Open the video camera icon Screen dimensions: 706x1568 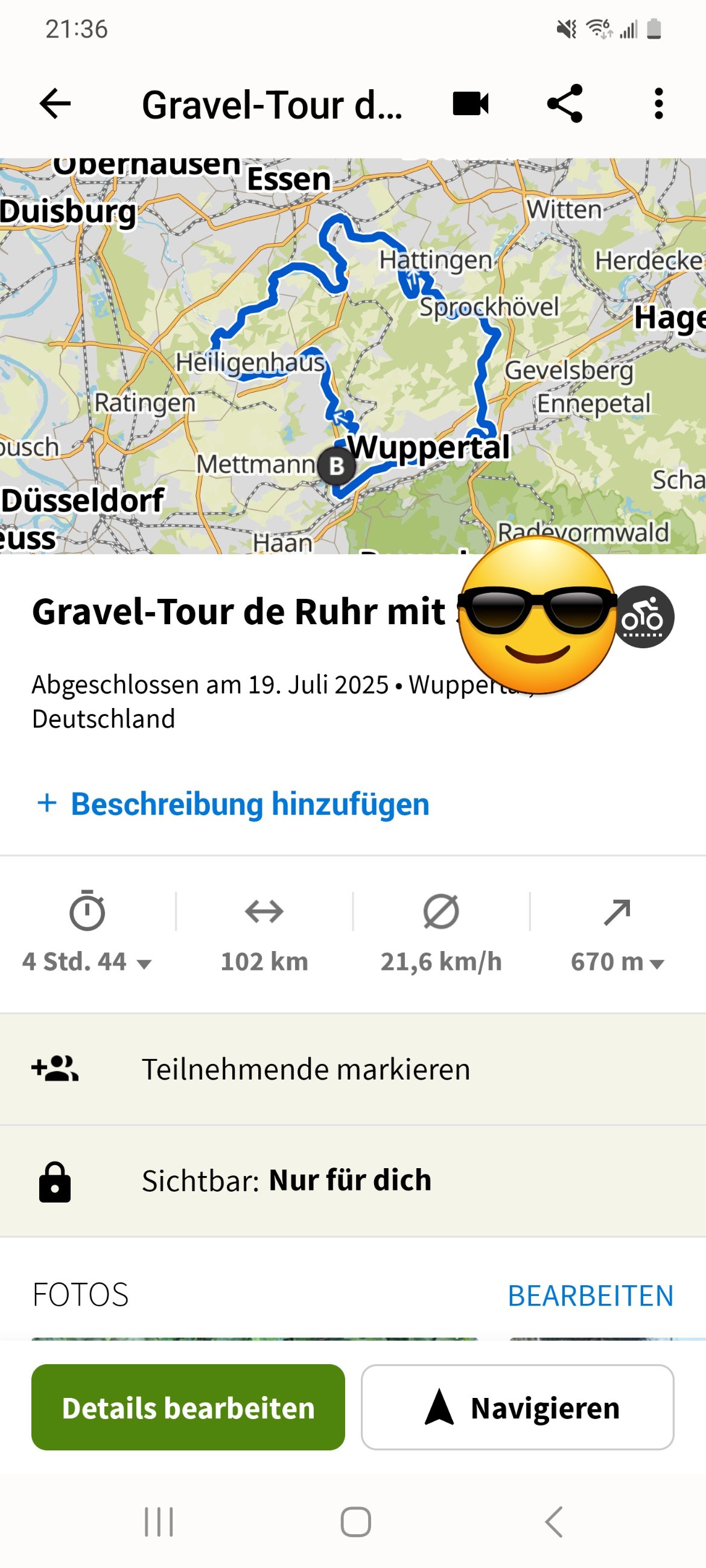[470, 104]
